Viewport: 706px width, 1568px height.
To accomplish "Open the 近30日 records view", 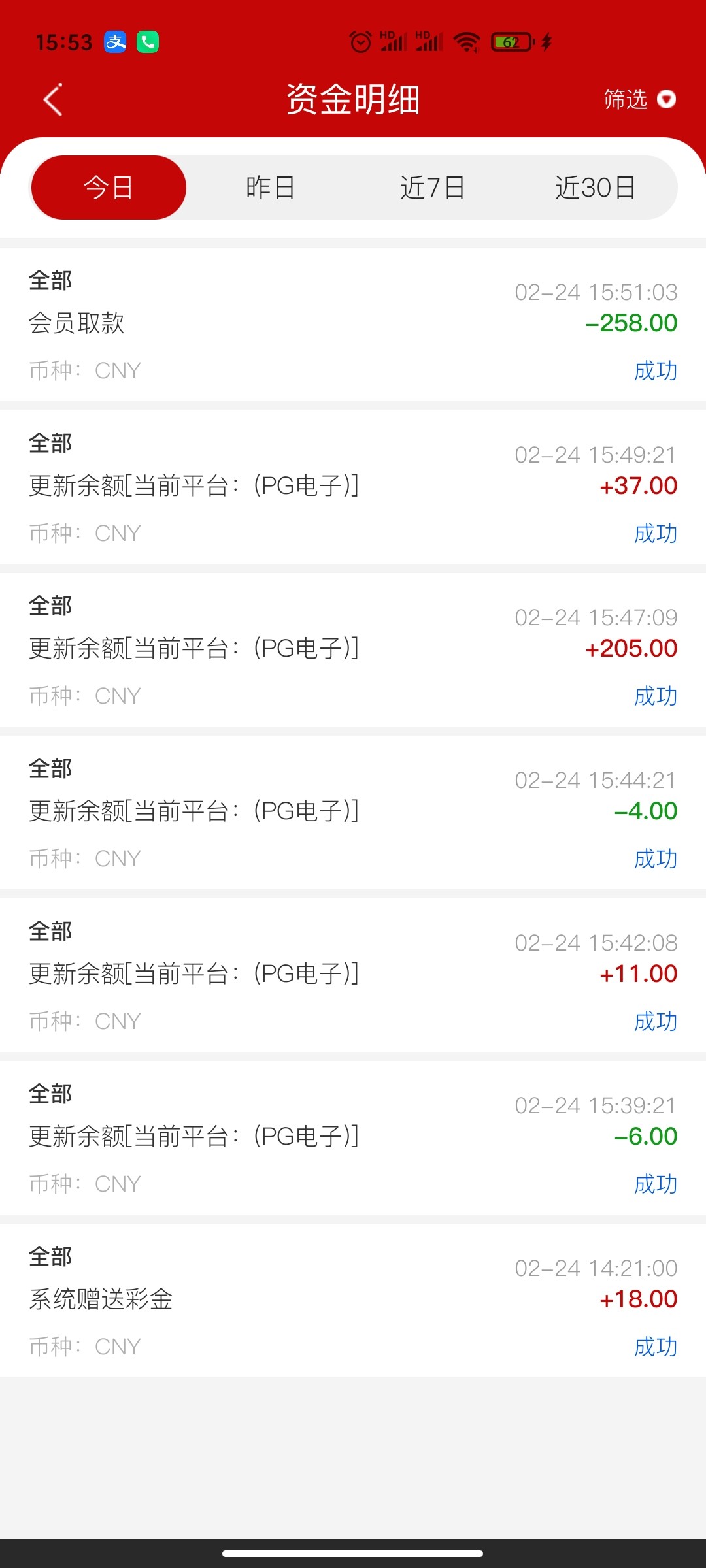I will (596, 188).
